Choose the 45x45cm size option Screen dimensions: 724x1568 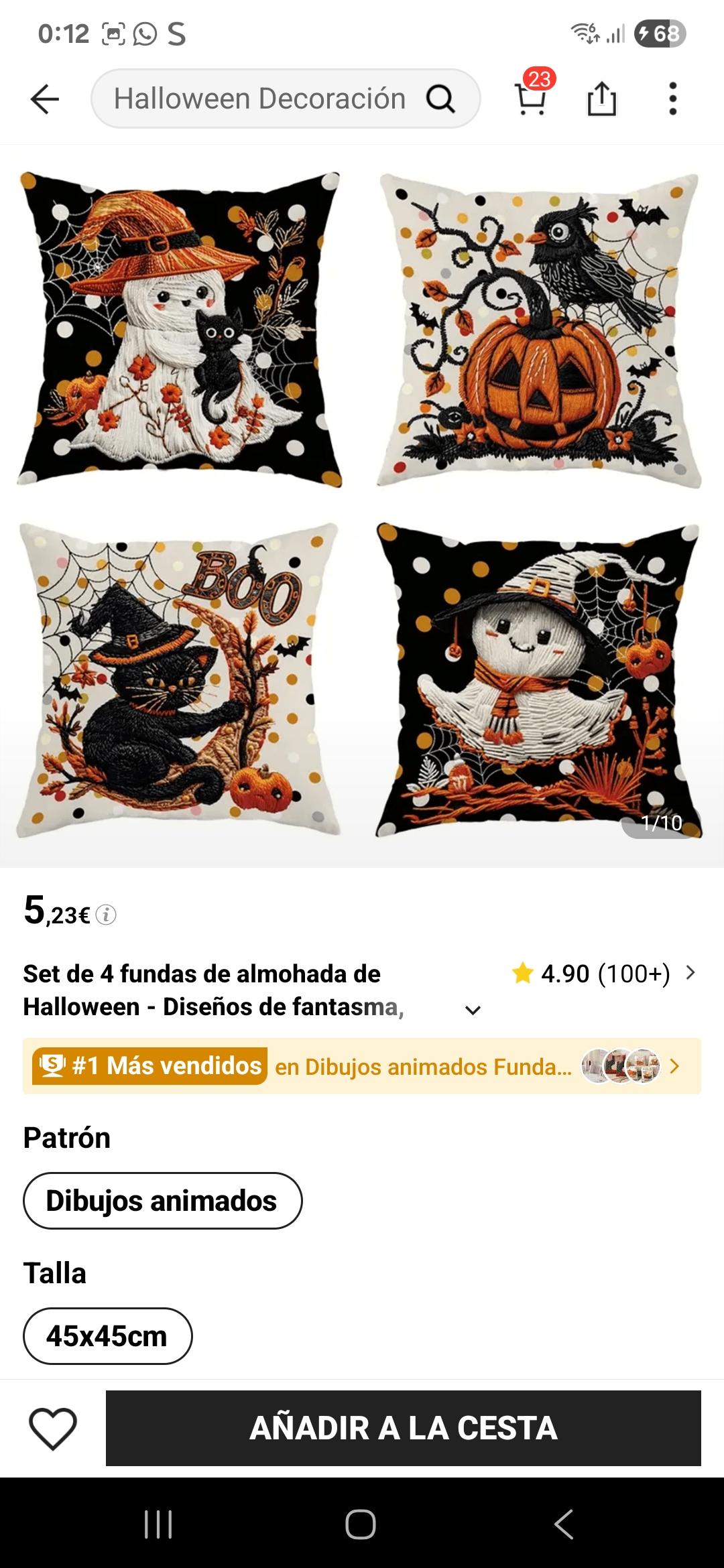tap(107, 1336)
